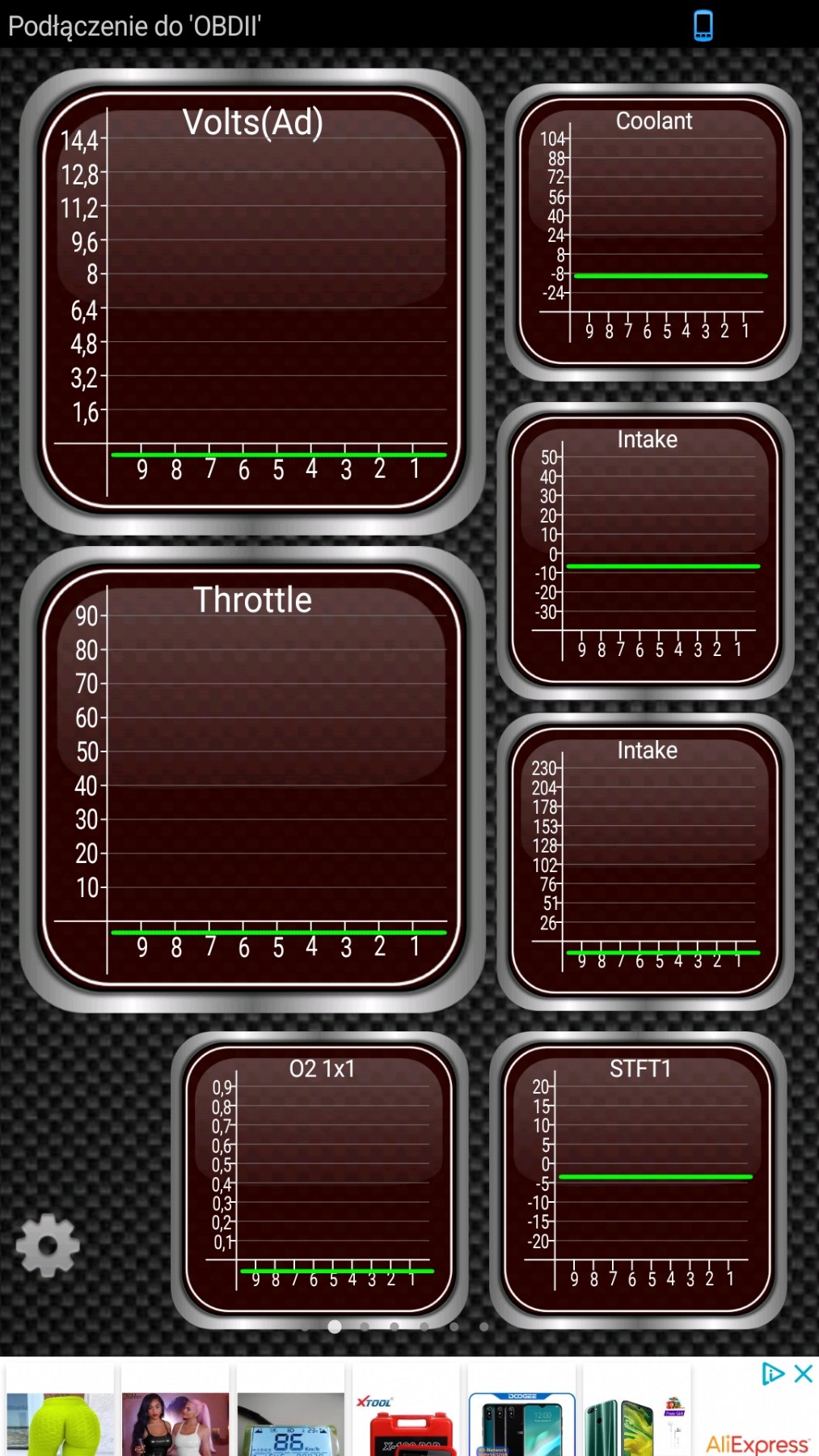Open the settings gear
Image resolution: width=819 pixels, height=1456 pixels.
(48, 1245)
